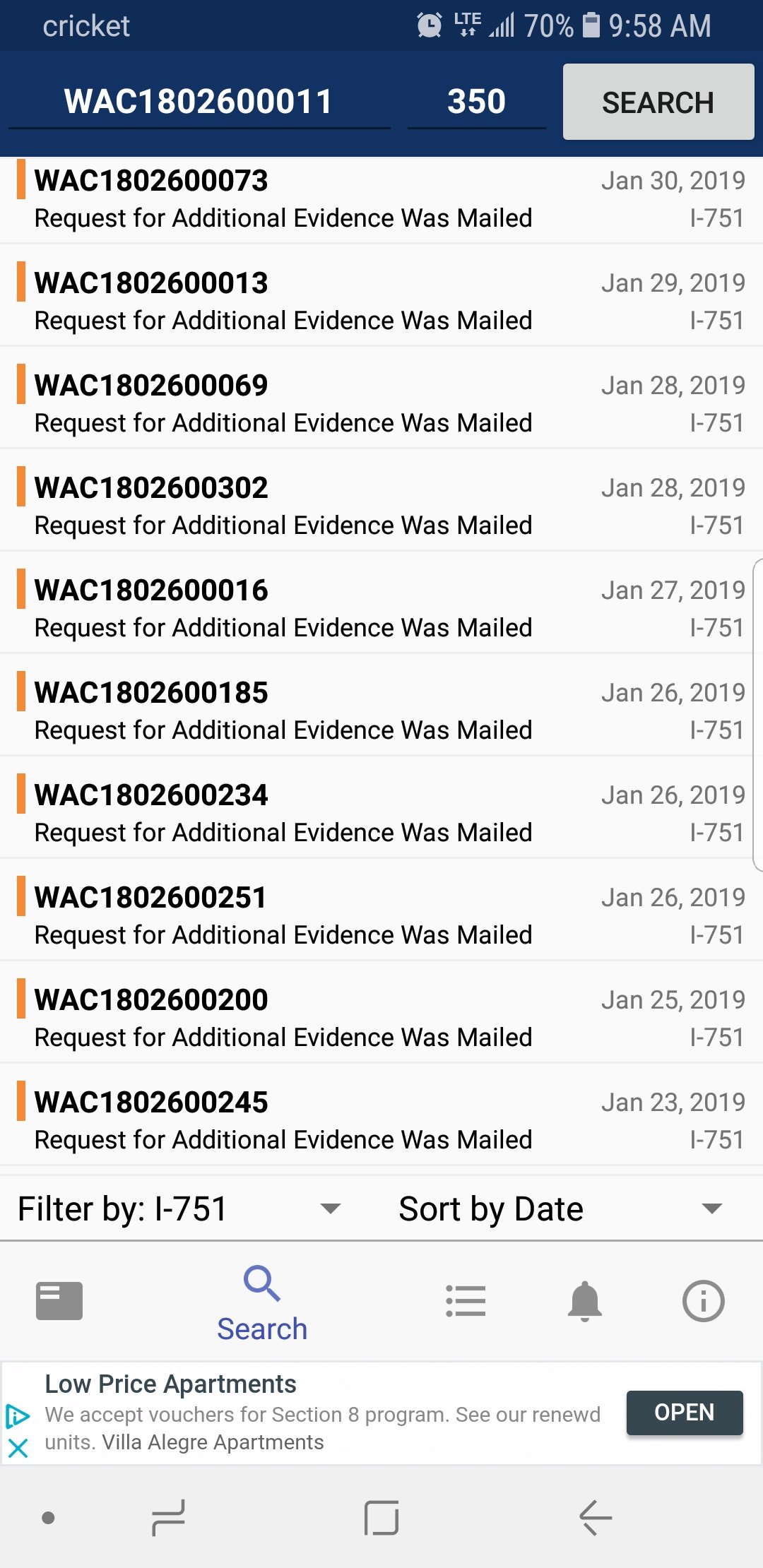
Task: Edit the range field showing 350
Action: pos(476,102)
